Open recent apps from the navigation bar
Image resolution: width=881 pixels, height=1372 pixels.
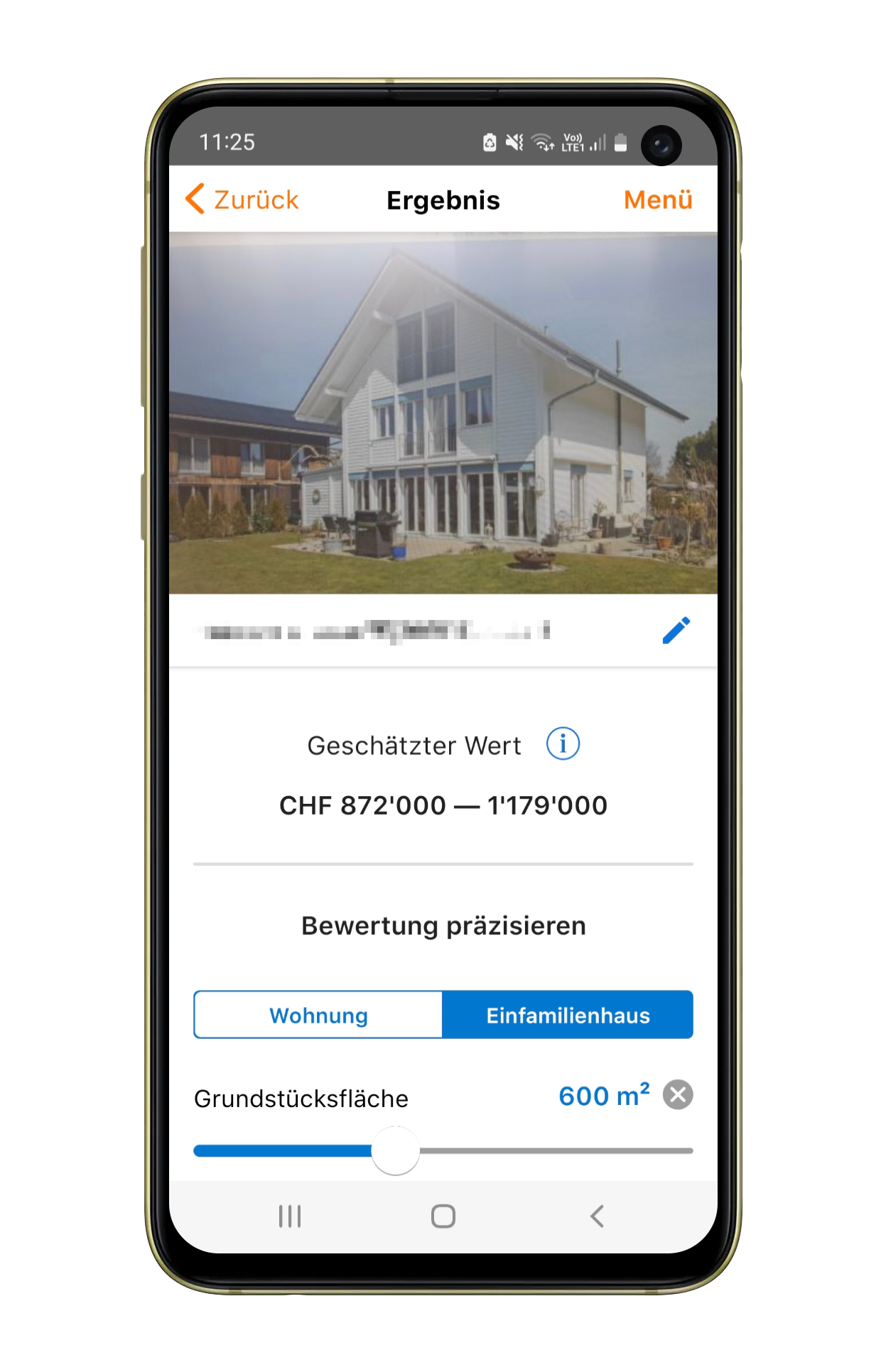[288, 1217]
